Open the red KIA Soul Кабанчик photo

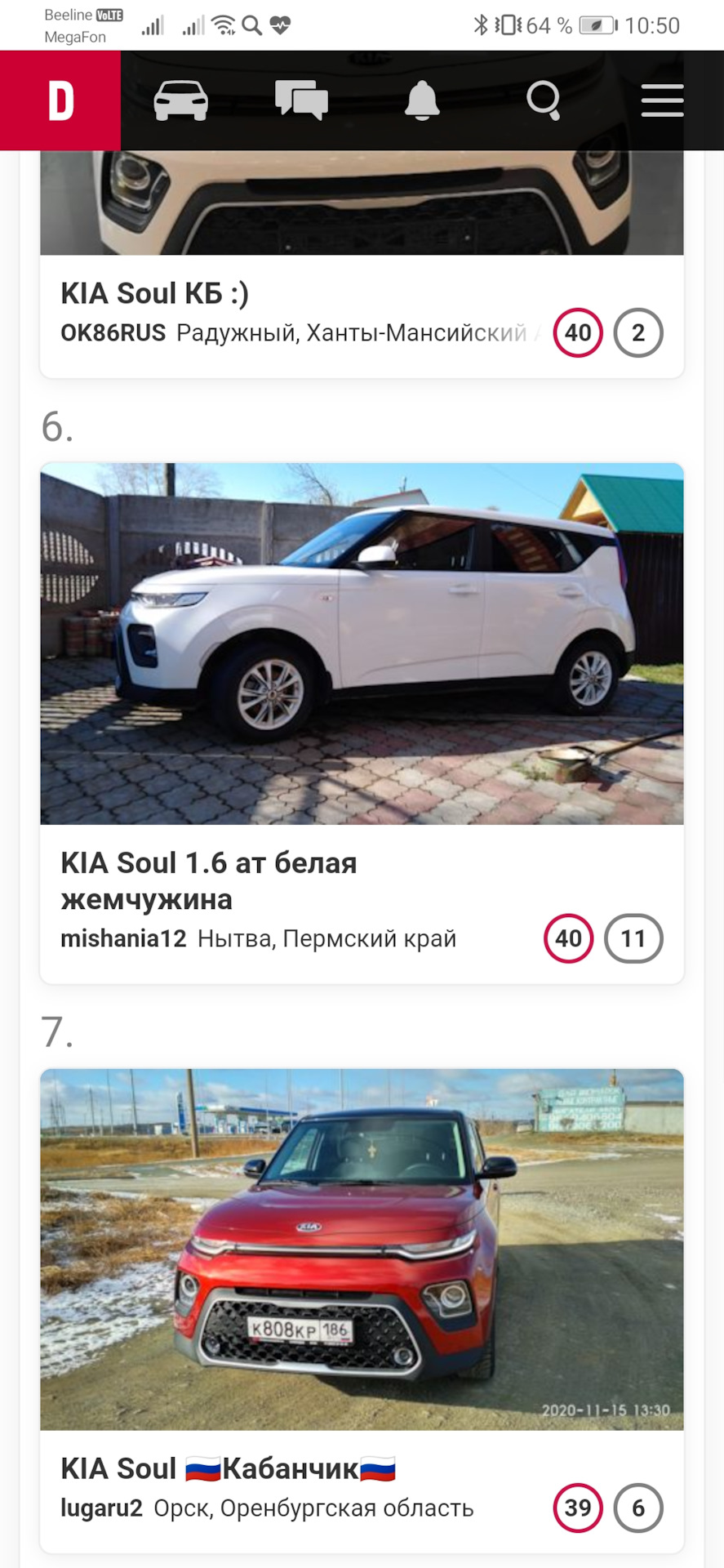point(362,1249)
